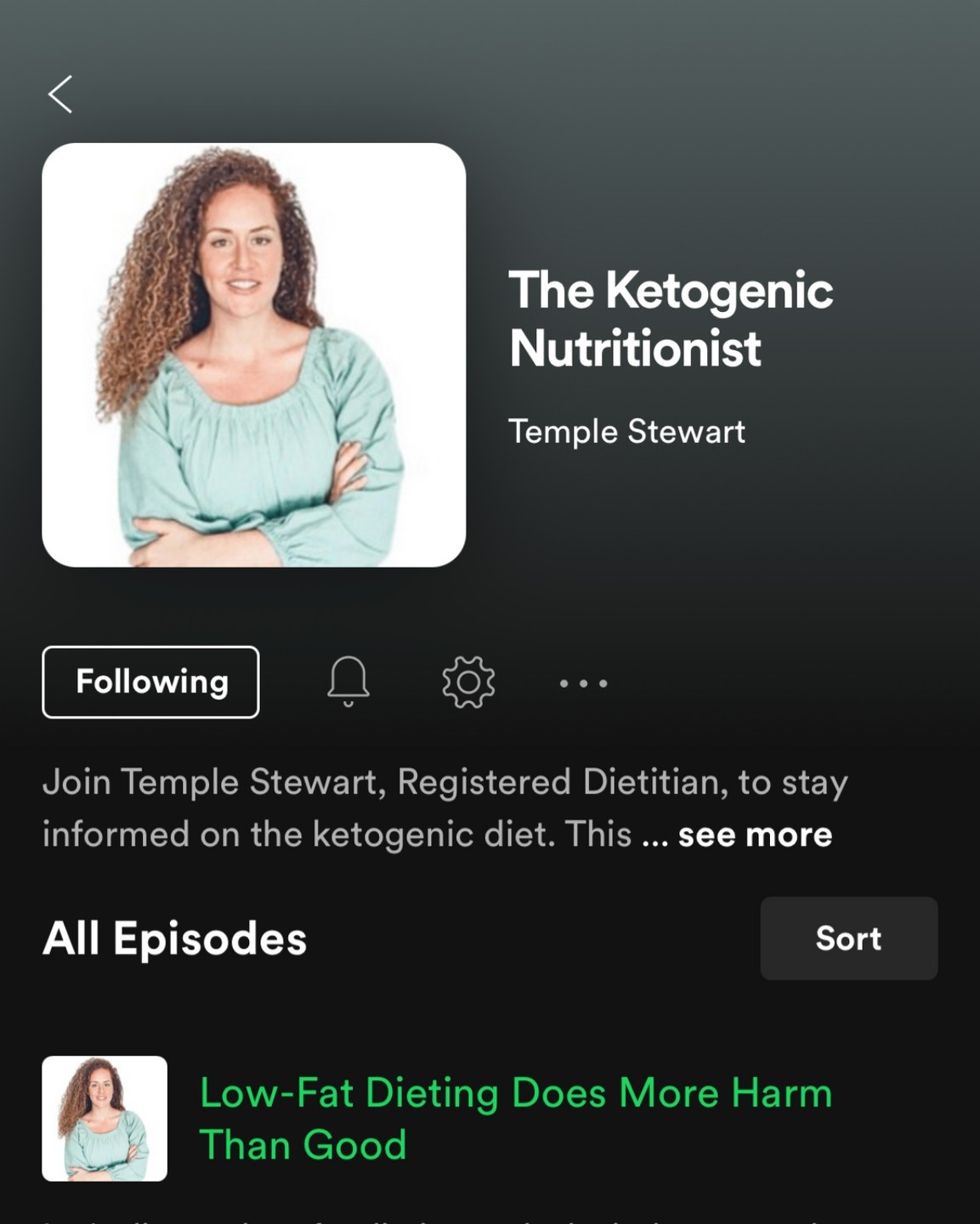Open the notifications bell for this podcast
980x1224 pixels.
[348, 682]
